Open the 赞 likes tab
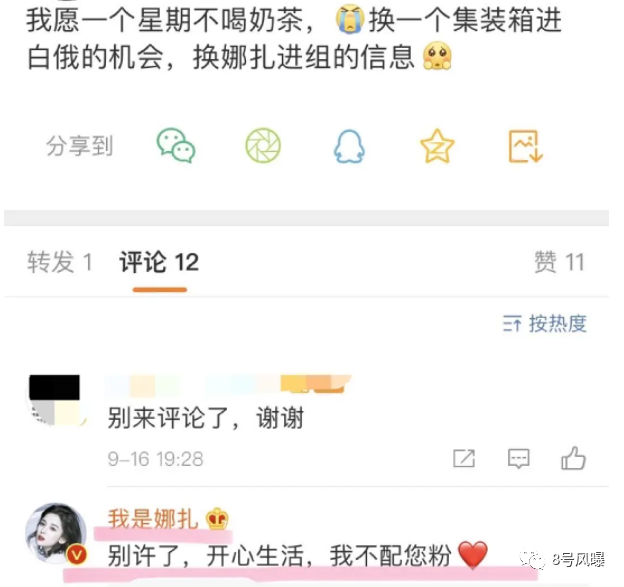The width and height of the screenshot is (624, 587). click(559, 263)
